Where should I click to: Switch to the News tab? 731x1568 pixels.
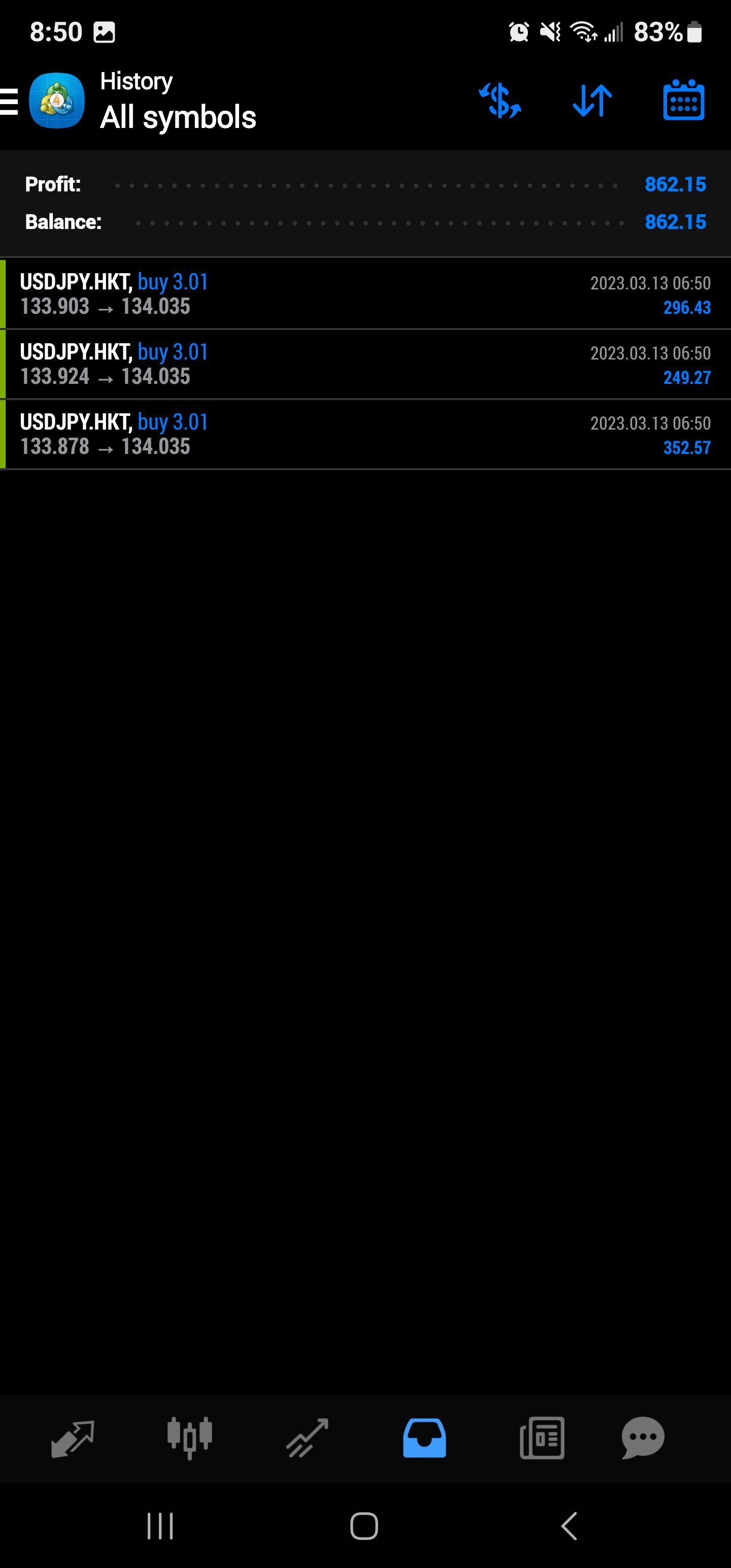(542, 1439)
